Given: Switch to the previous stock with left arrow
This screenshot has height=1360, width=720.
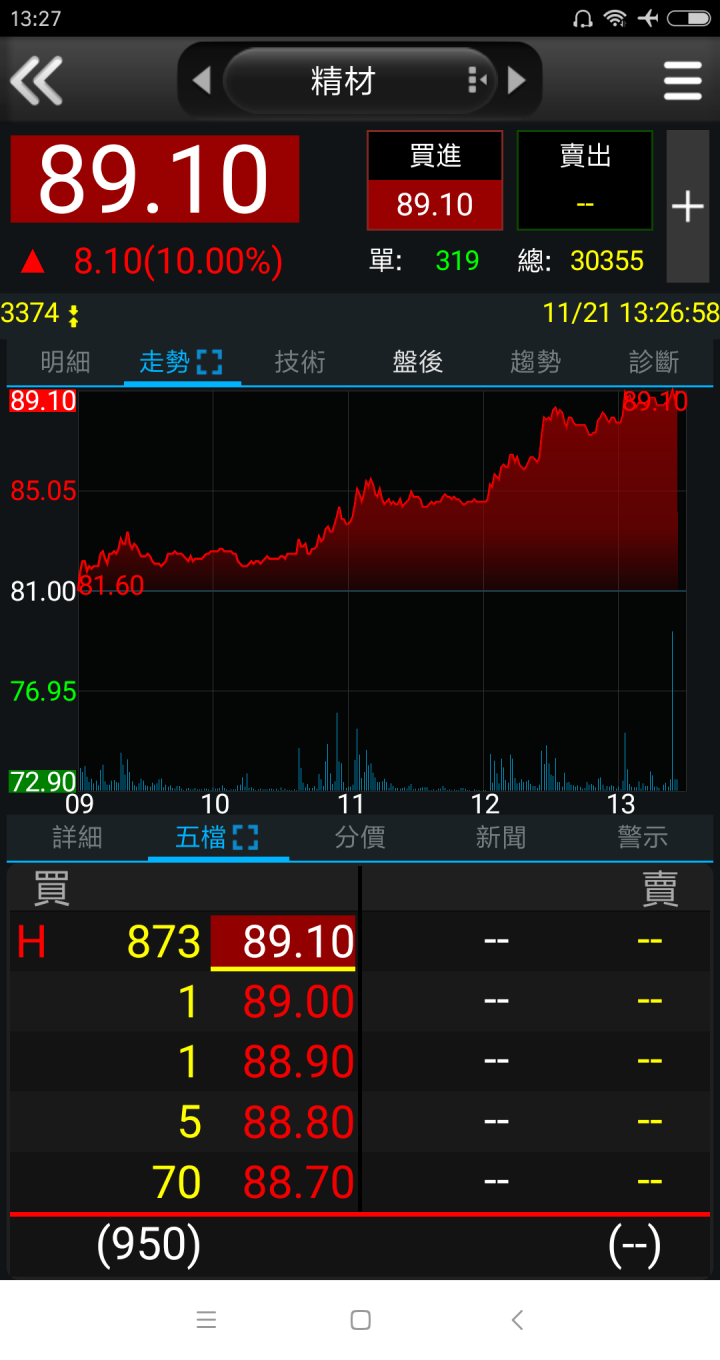Looking at the screenshot, I should (202, 81).
